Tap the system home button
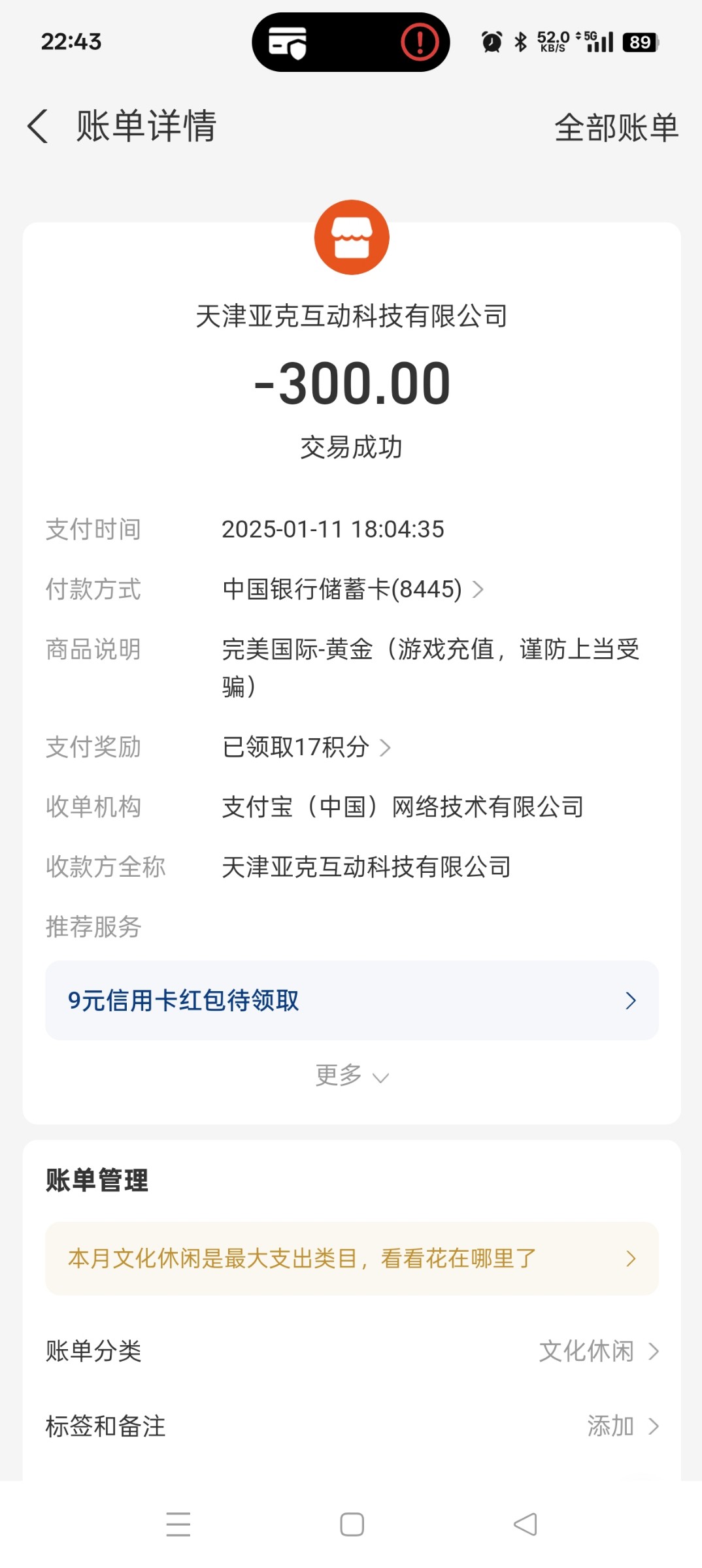 point(352,1524)
